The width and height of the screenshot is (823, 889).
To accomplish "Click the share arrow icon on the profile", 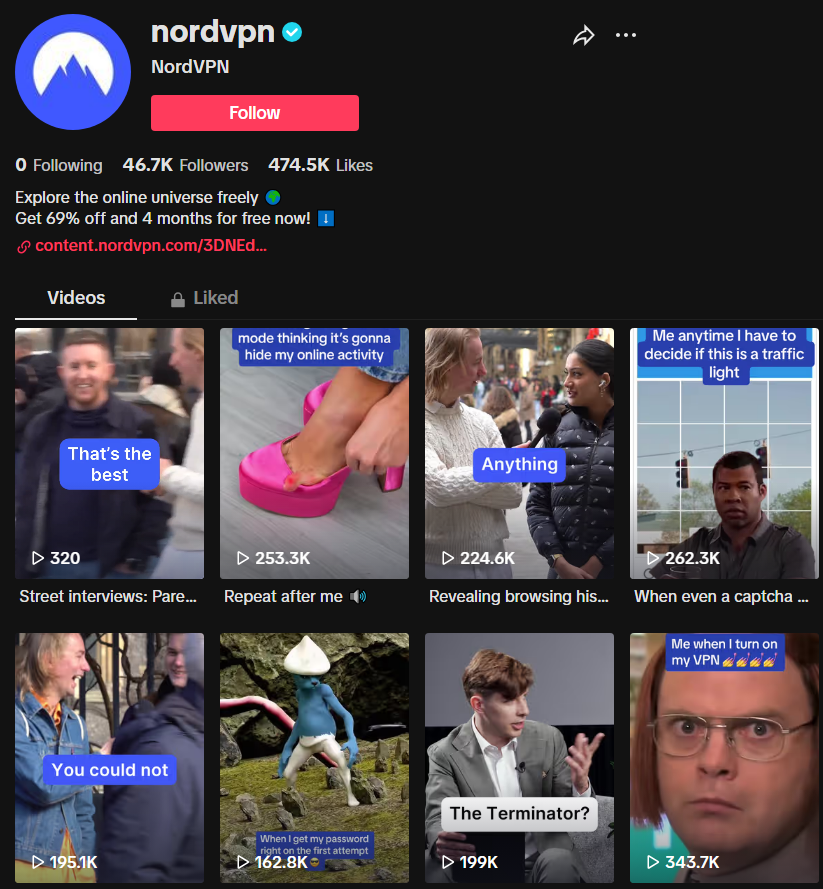I will pyautogui.click(x=584, y=35).
